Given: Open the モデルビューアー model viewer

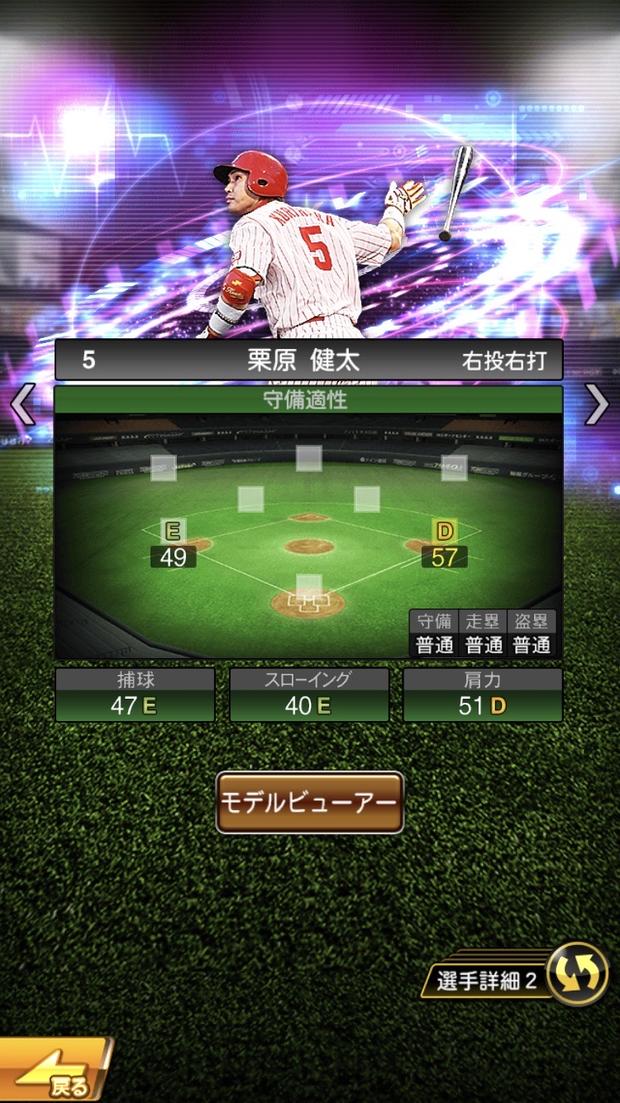Looking at the screenshot, I should click(310, 802).
